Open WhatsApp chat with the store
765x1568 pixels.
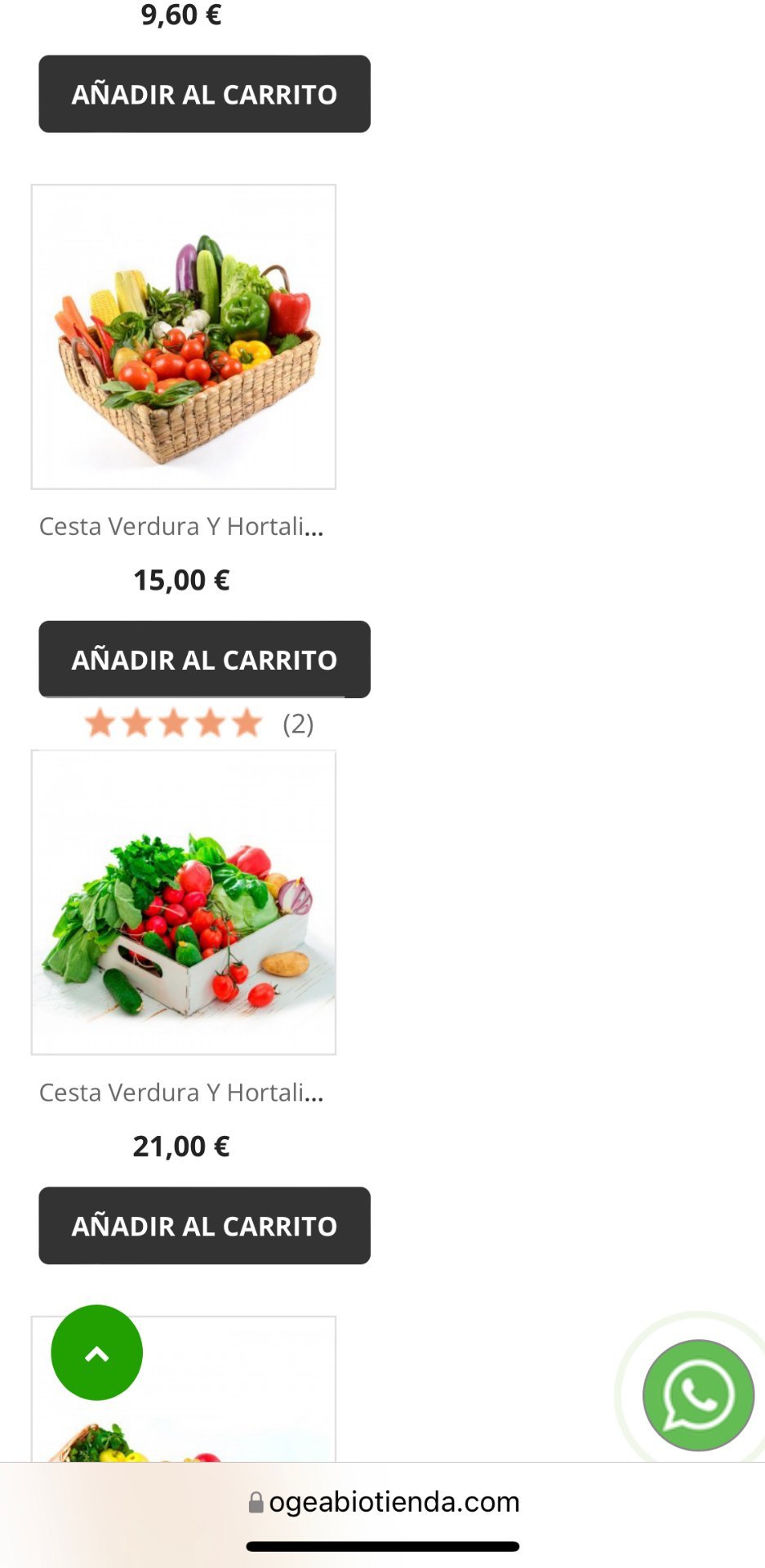click(x=698, y=1395)
